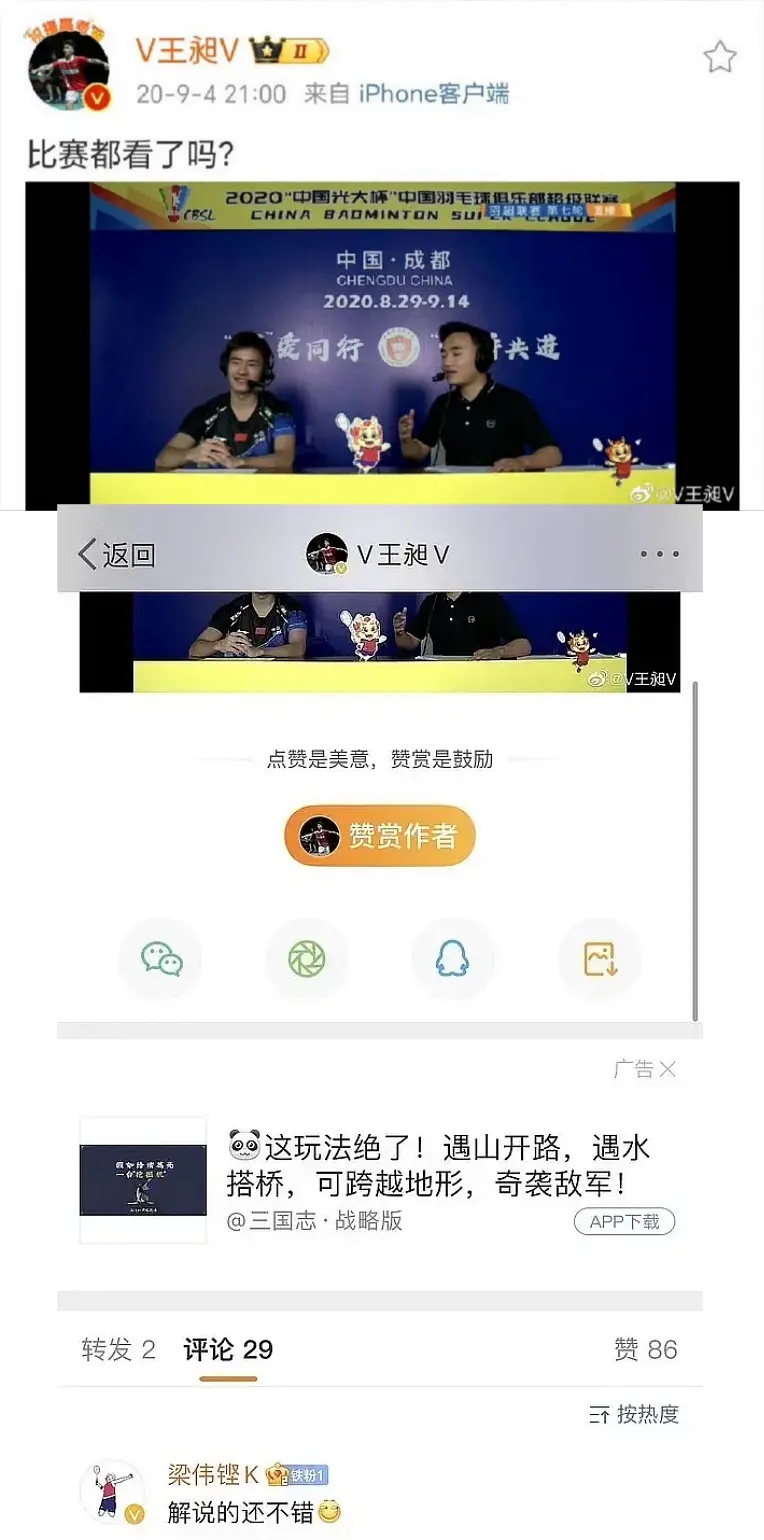Image resolution: width=764 pixels, height=1540 pixels.
Task: Favorite the post with the star icon
Action: coord(719,57)
